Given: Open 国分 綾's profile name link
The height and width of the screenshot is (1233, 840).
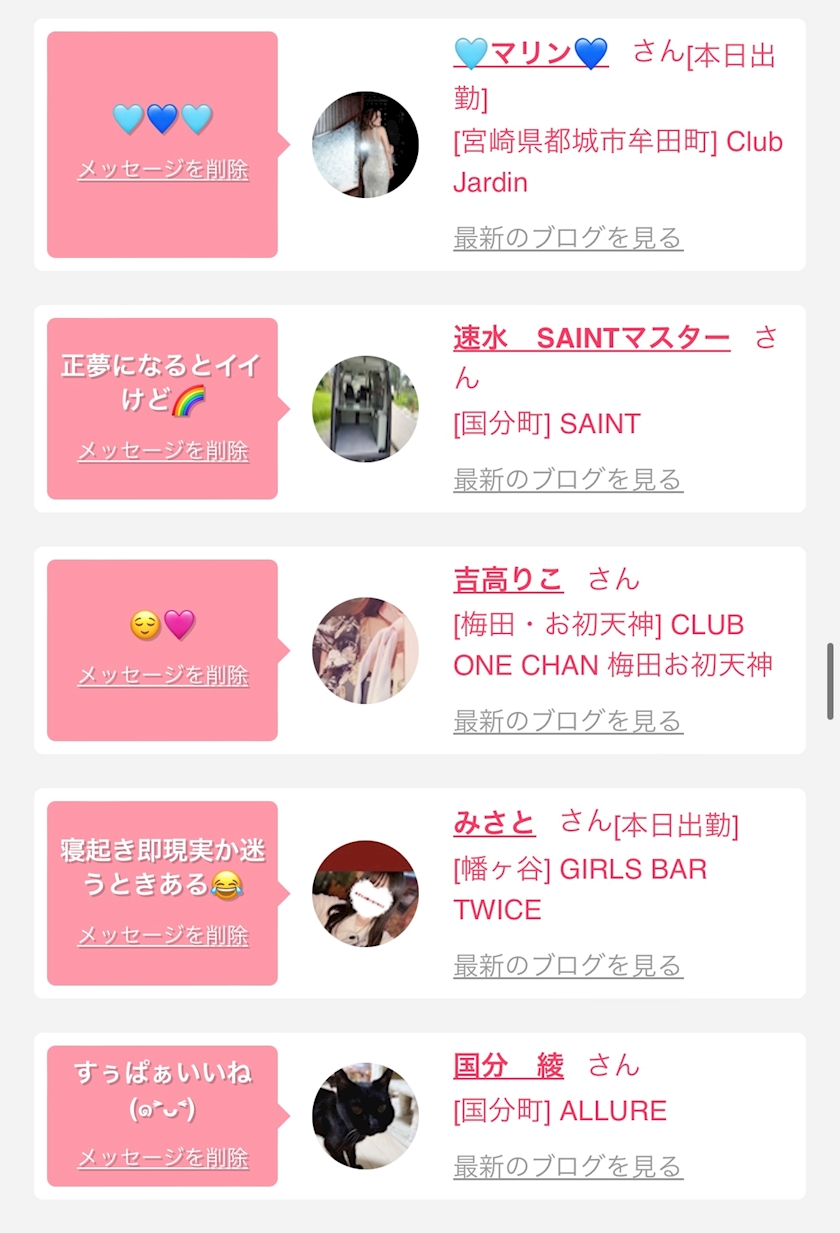Looking at the screenshot, I should pyautogui.click(x=508, y=1066).
